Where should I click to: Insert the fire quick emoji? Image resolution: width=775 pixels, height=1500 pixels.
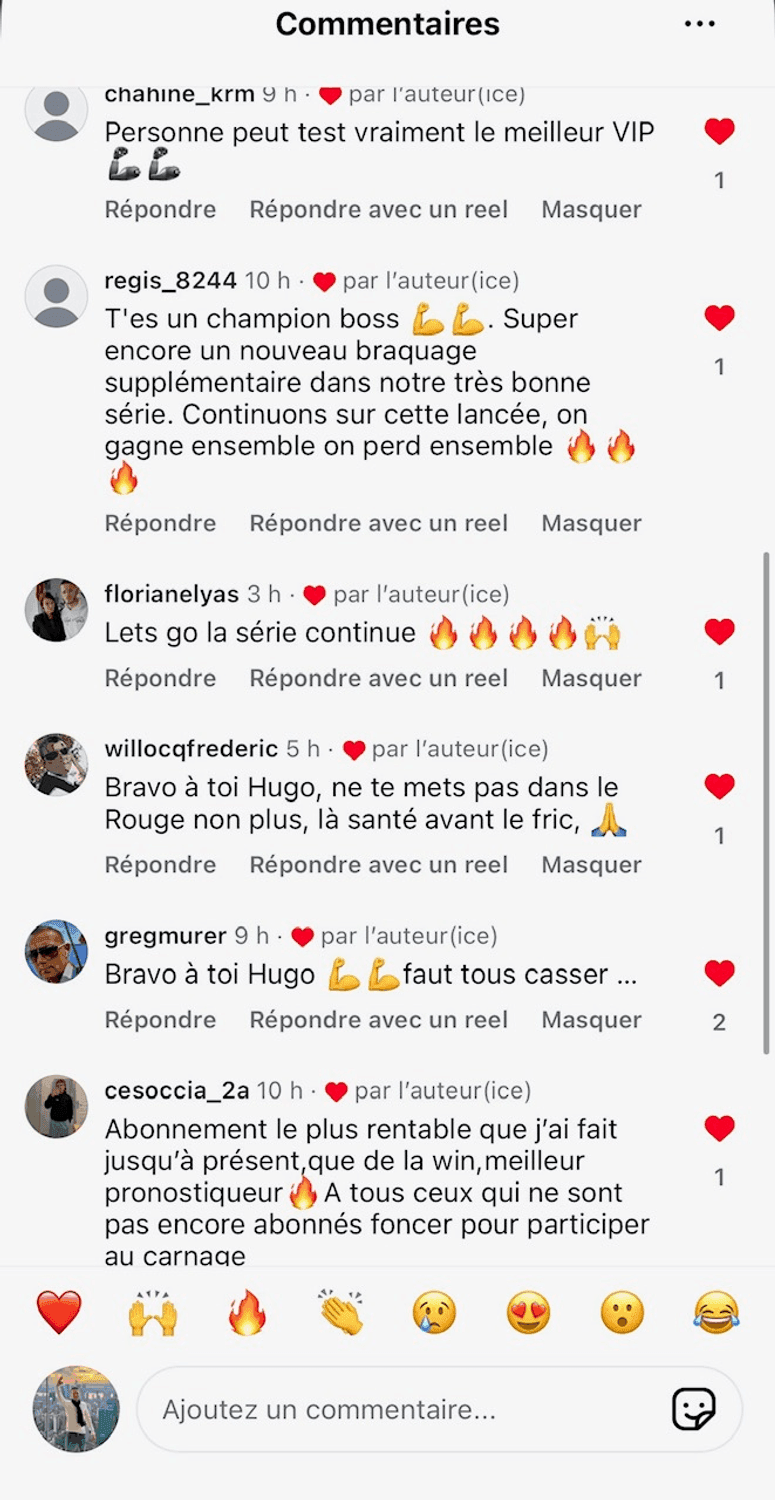(247, 1312)
